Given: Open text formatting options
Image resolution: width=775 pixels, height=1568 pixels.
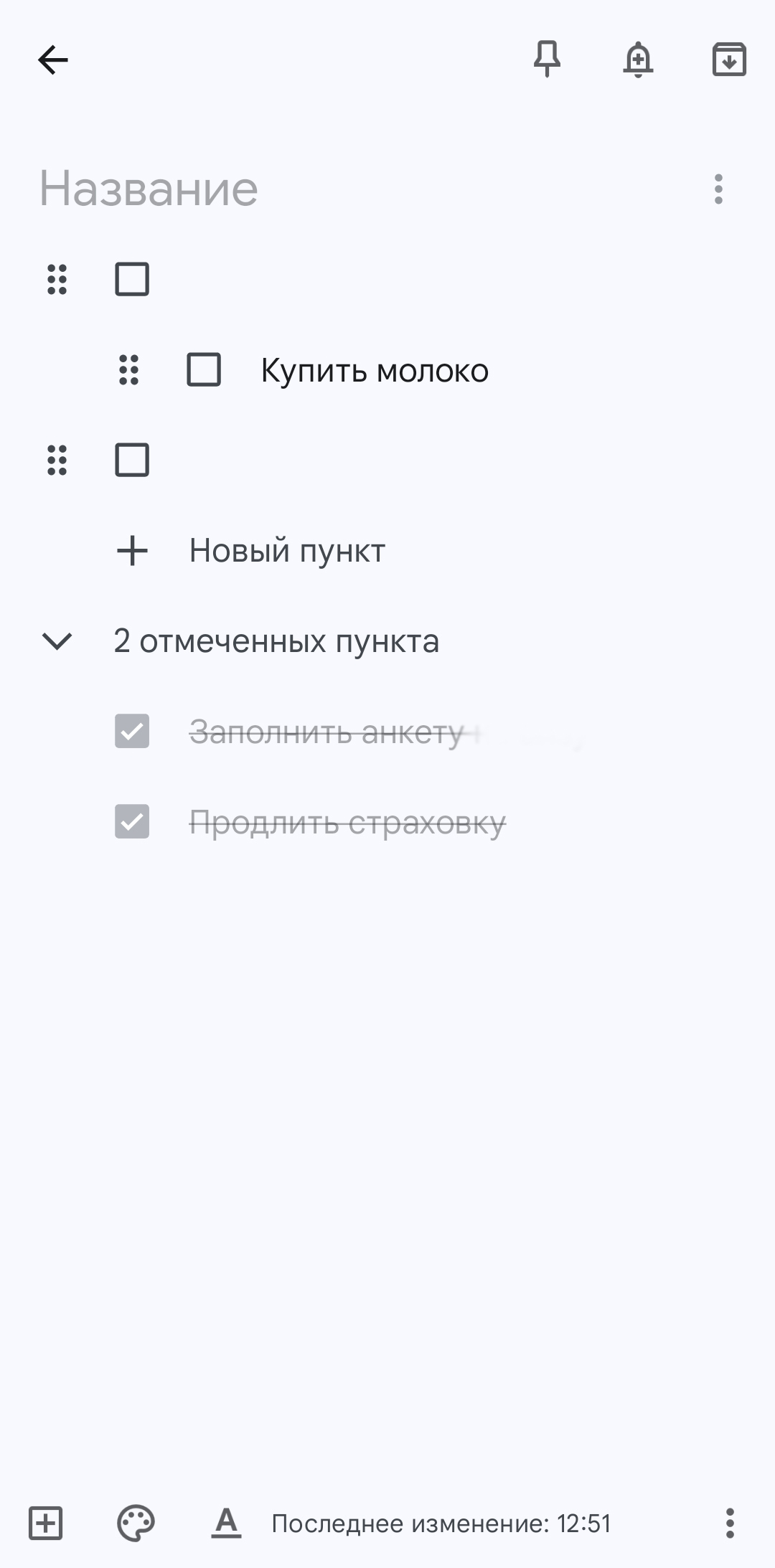Looking at the screenshot, I should (x=226, y=1523).
